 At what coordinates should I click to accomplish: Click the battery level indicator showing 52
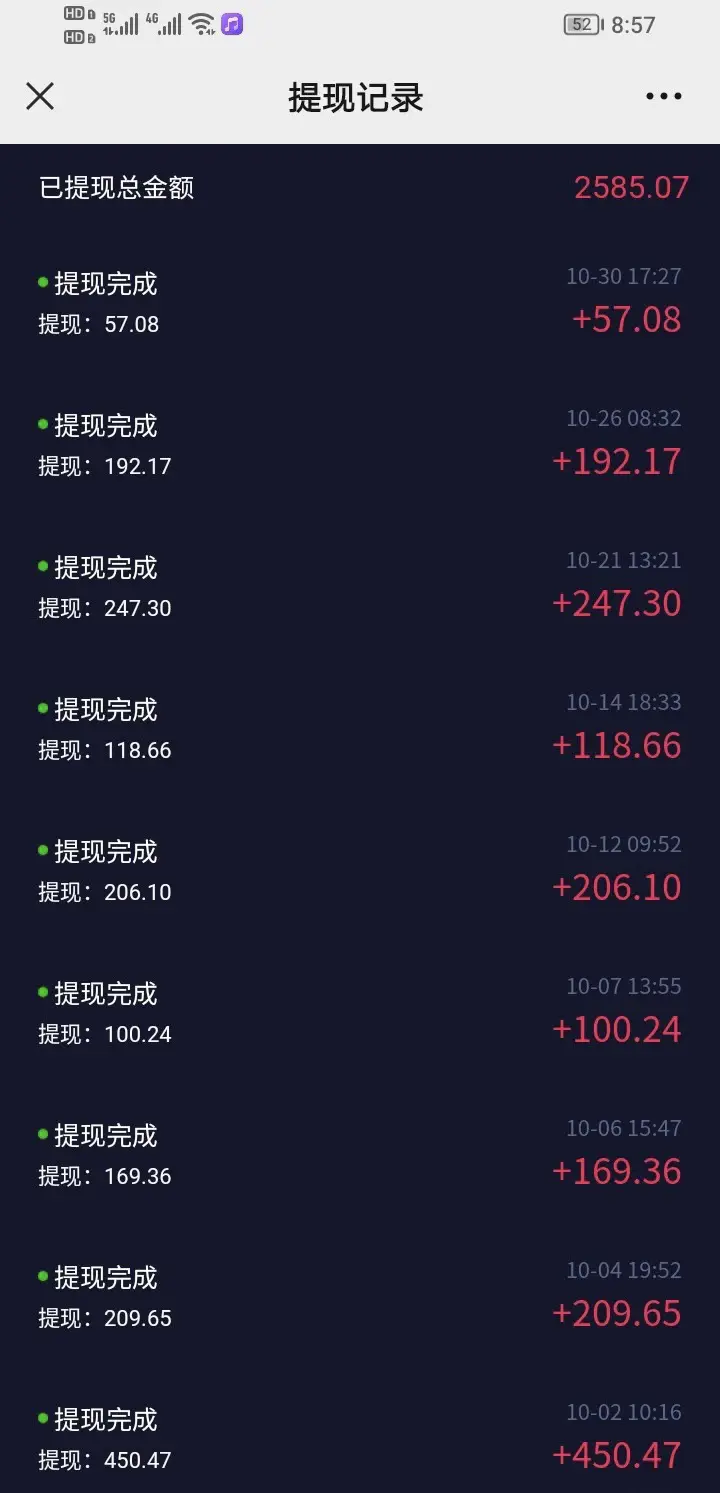click(581, 24)
